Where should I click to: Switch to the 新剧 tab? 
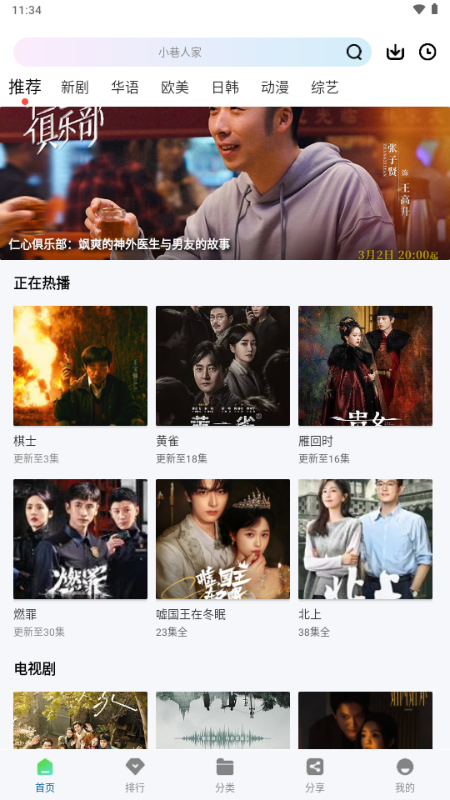(75, 88)
